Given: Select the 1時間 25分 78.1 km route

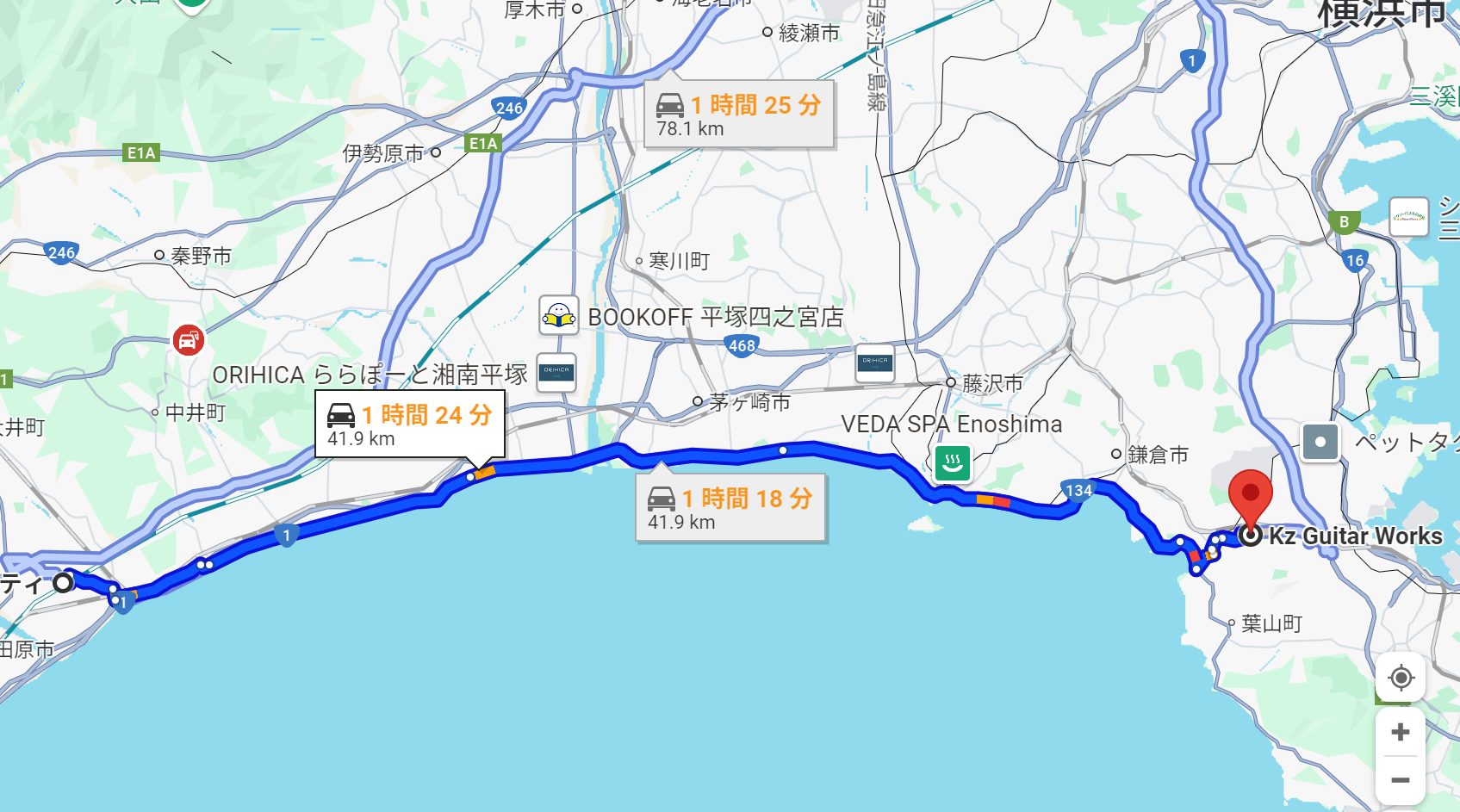Looking at the screenshot, I should (739, 115).
